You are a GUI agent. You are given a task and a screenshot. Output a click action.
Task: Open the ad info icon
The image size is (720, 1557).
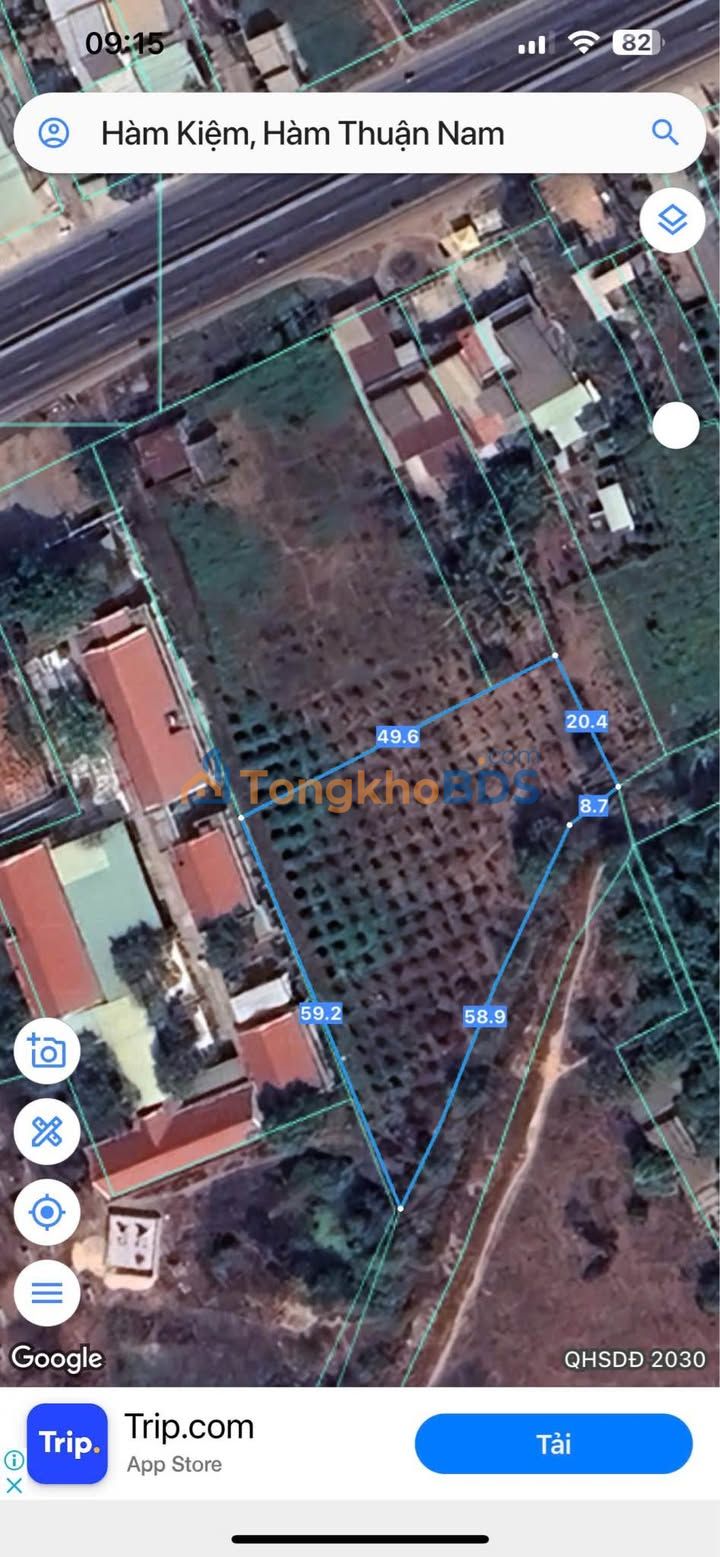(14, 1460)
